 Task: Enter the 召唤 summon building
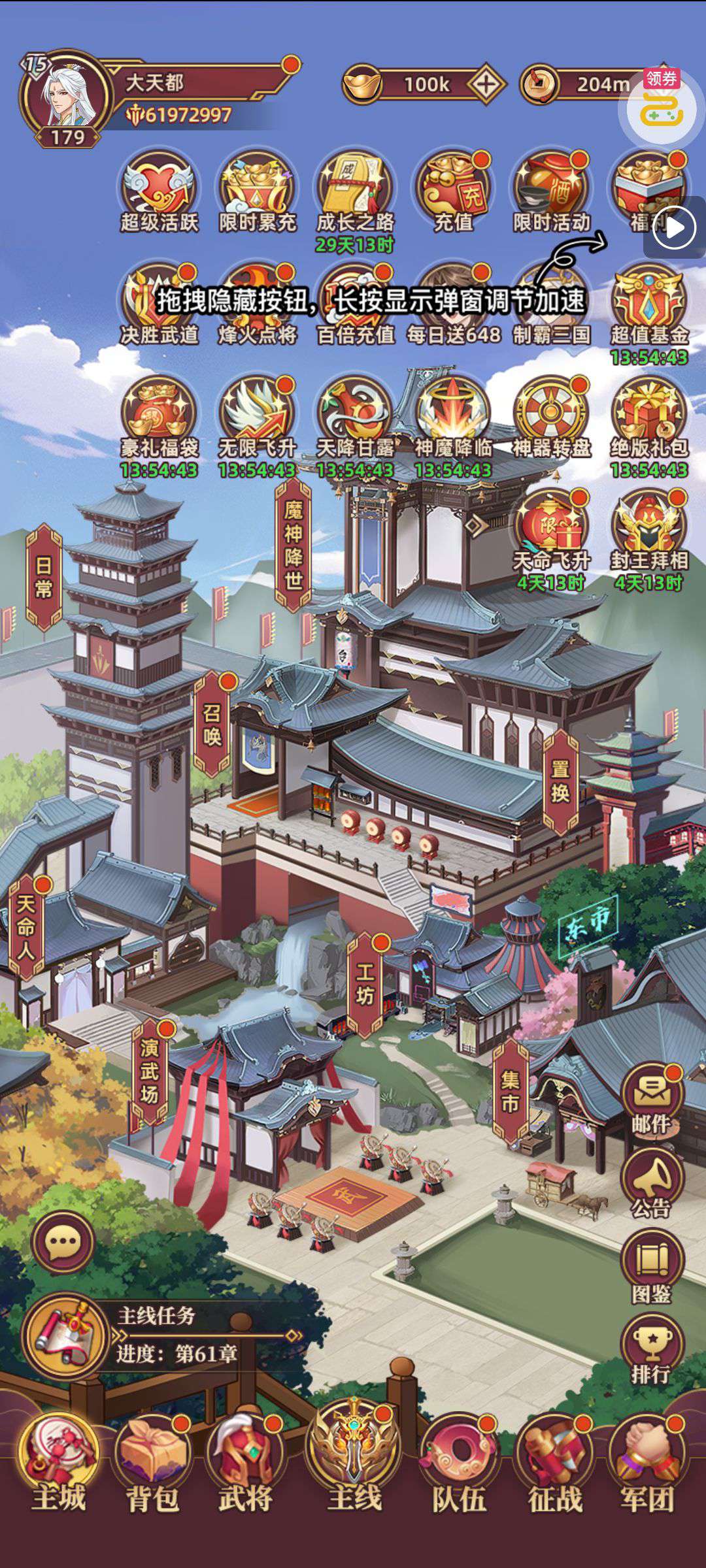[x=212, y=725]
